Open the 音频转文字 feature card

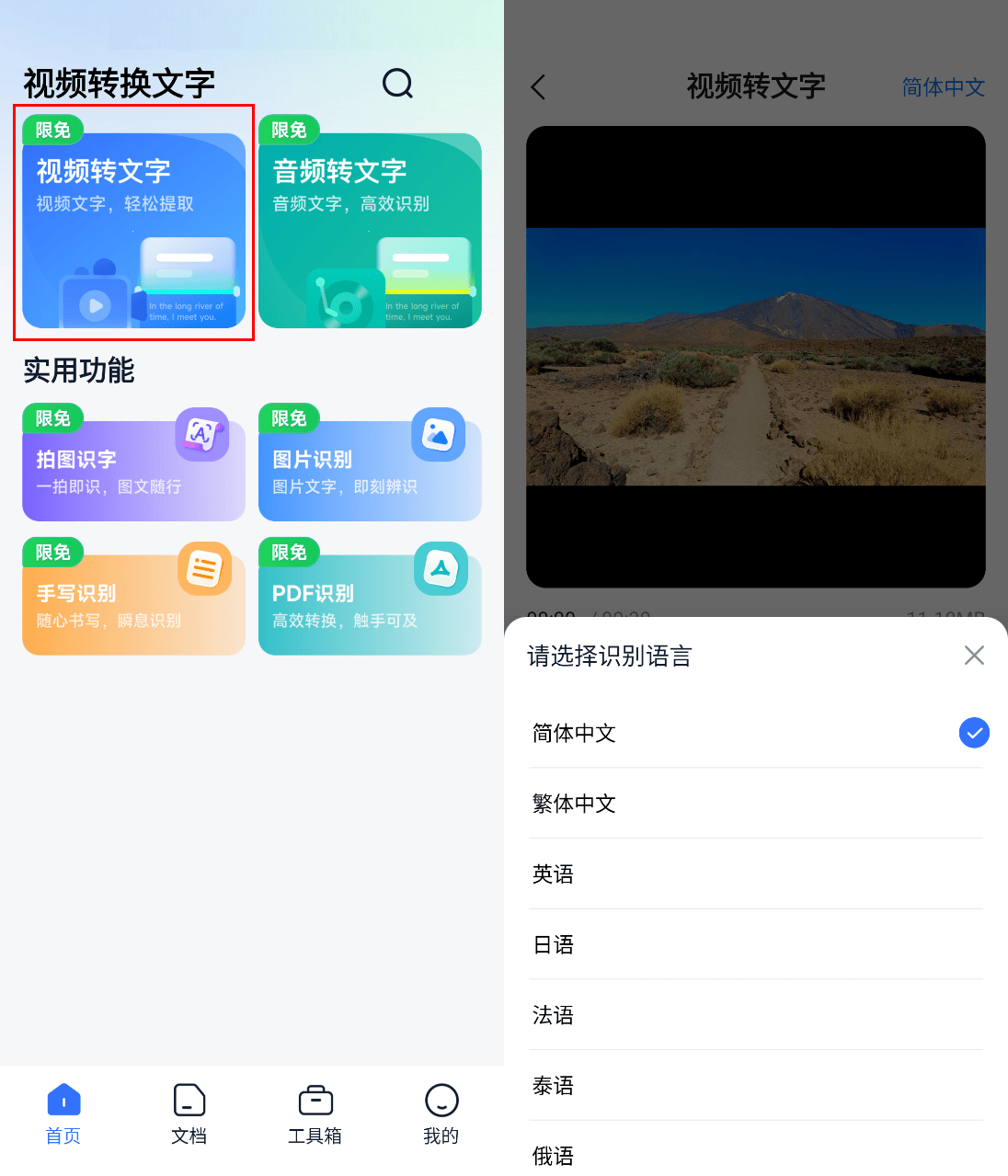pos(369,225)
